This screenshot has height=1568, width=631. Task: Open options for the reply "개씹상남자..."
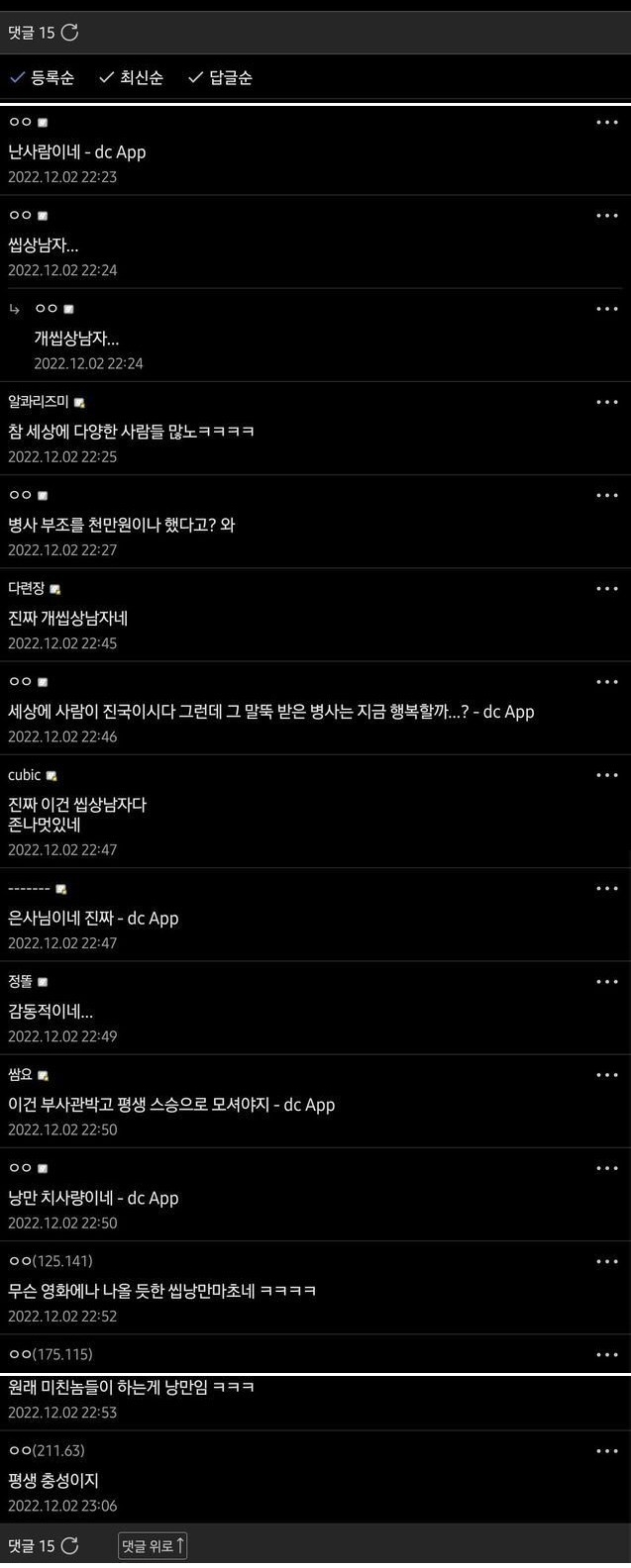coord(606,309)
